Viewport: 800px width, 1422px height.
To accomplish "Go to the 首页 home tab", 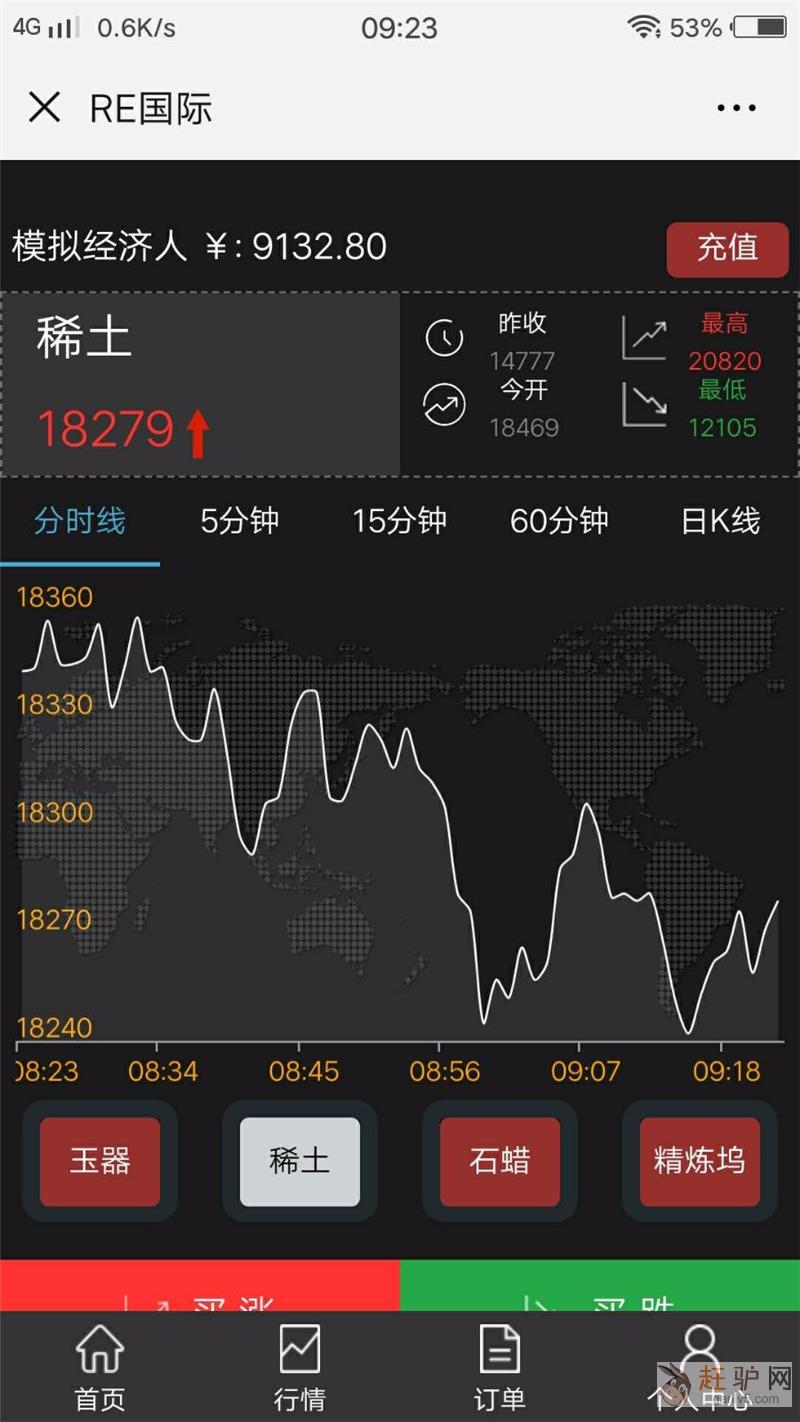I will (100, 1368).
